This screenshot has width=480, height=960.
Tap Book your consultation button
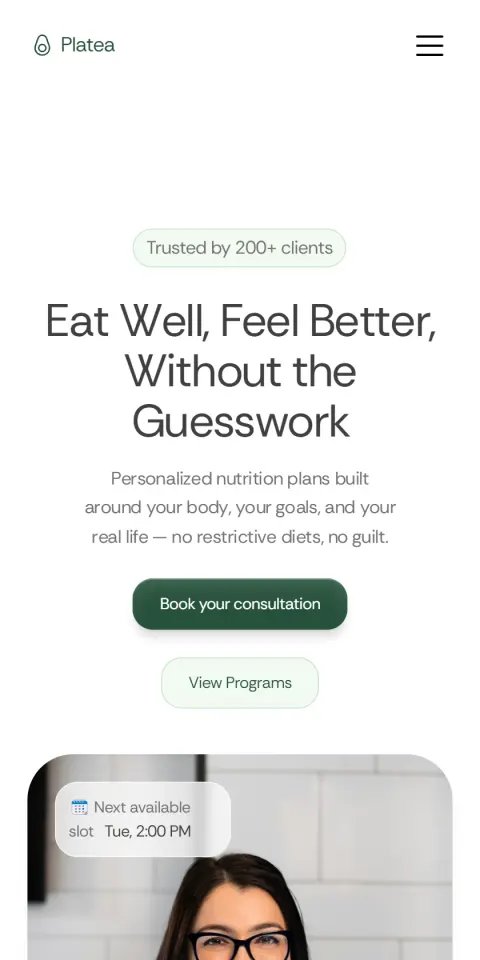tap(240, 604)
